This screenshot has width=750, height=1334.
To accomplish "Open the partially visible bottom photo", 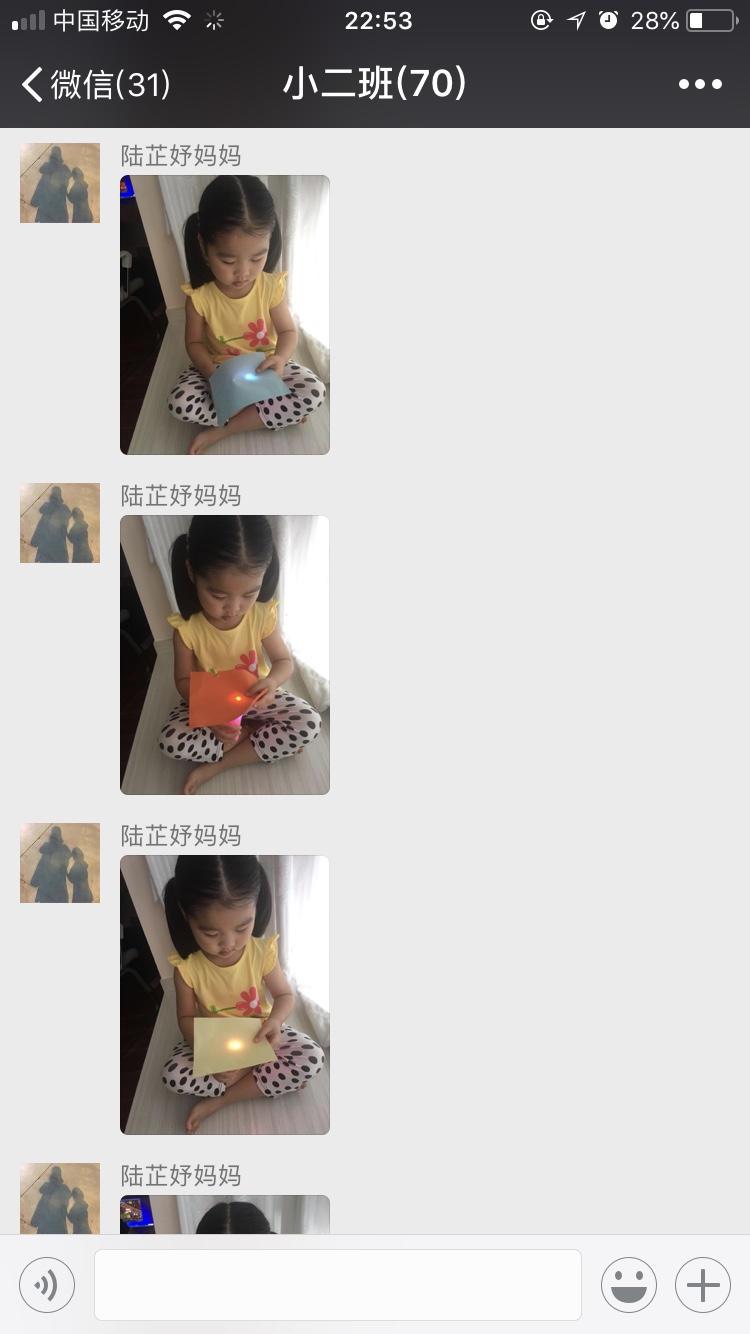I will point(225,1214).
